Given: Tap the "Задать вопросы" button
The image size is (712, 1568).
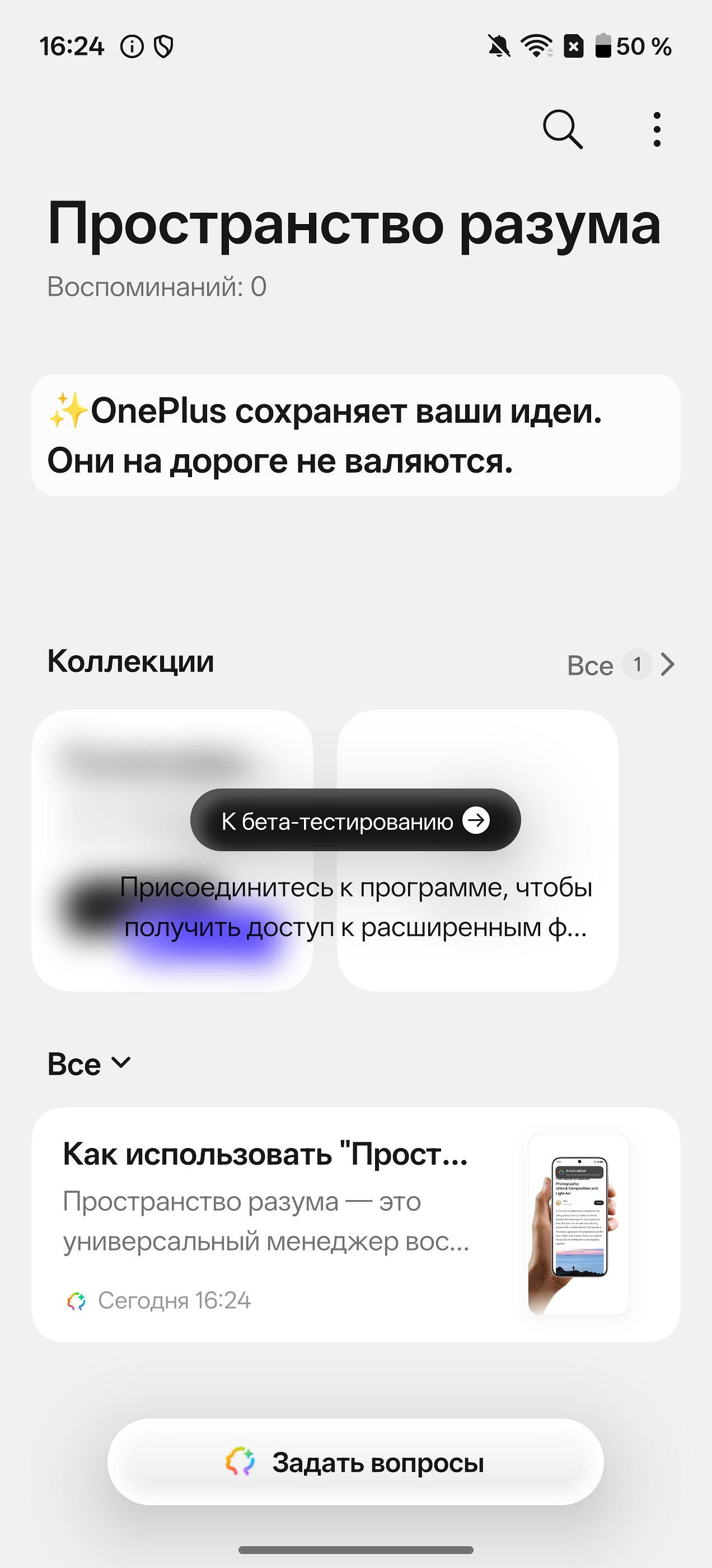Looking at the screenshot, I should [355, 1462].
